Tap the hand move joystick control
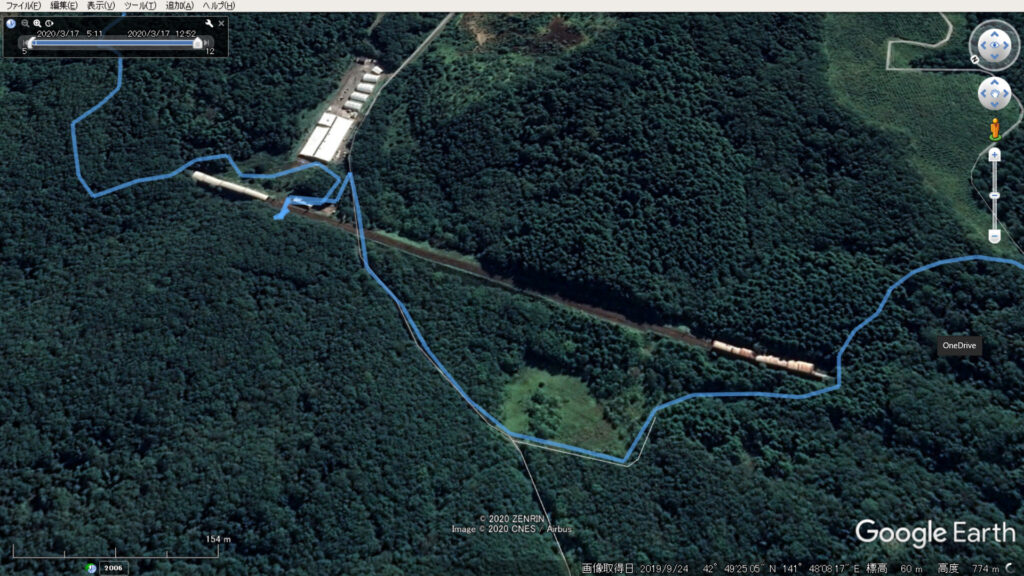Viewport: 1024px width, 576px height. pos(993,95)
